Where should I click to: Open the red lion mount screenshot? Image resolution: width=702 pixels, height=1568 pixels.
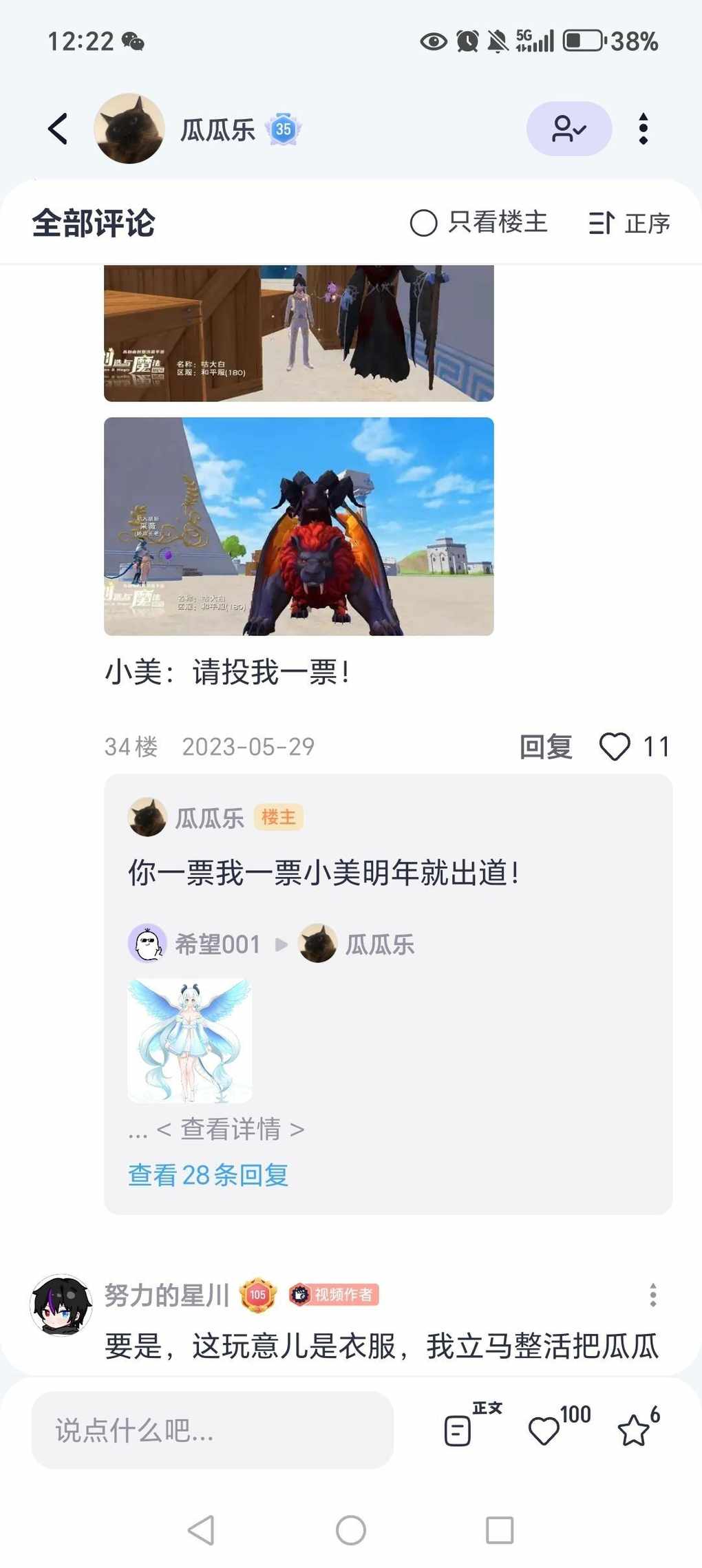coord(299,526)
